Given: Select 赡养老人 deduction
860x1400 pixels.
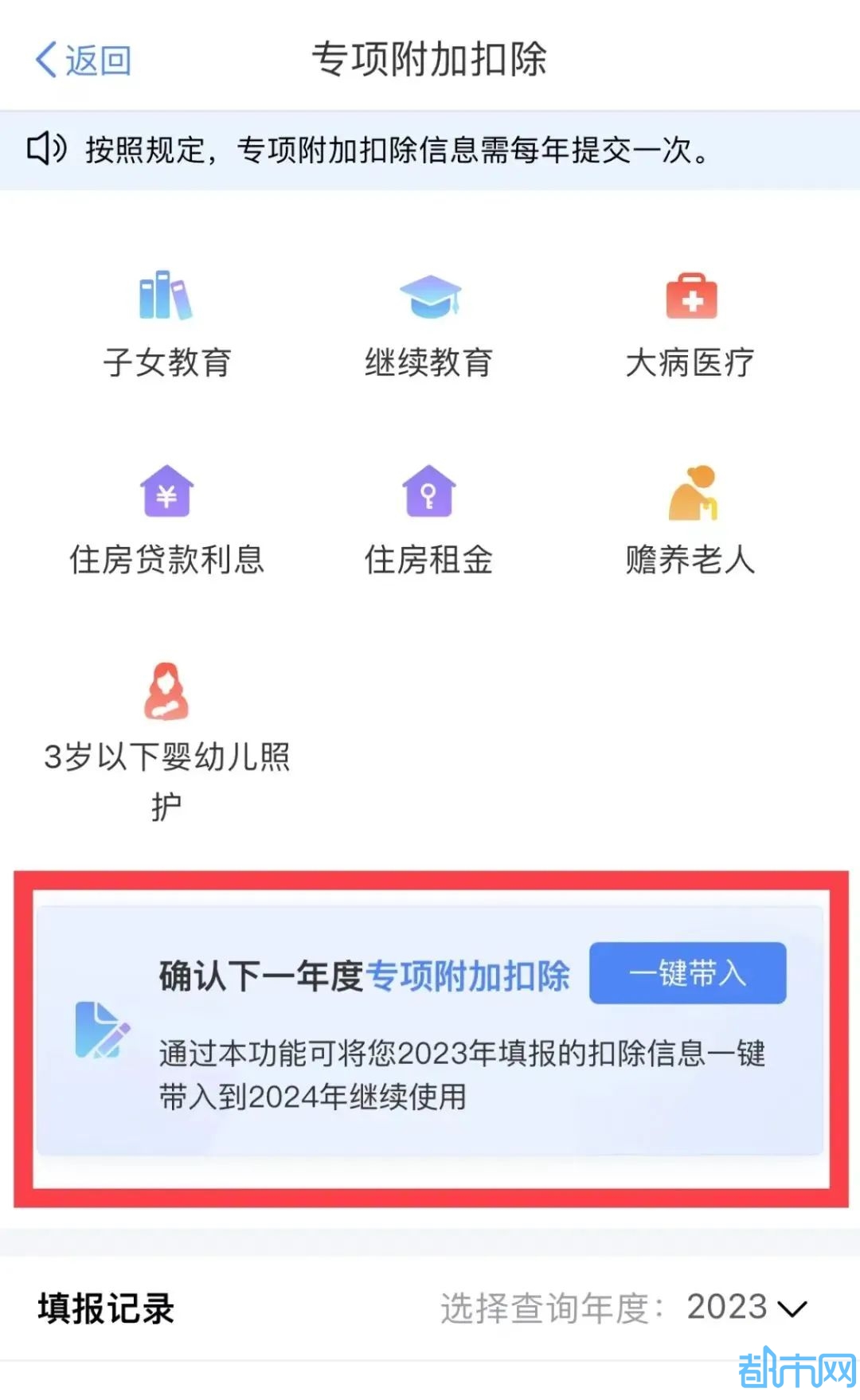Looking at the screenshot, I should coord(690,521).
